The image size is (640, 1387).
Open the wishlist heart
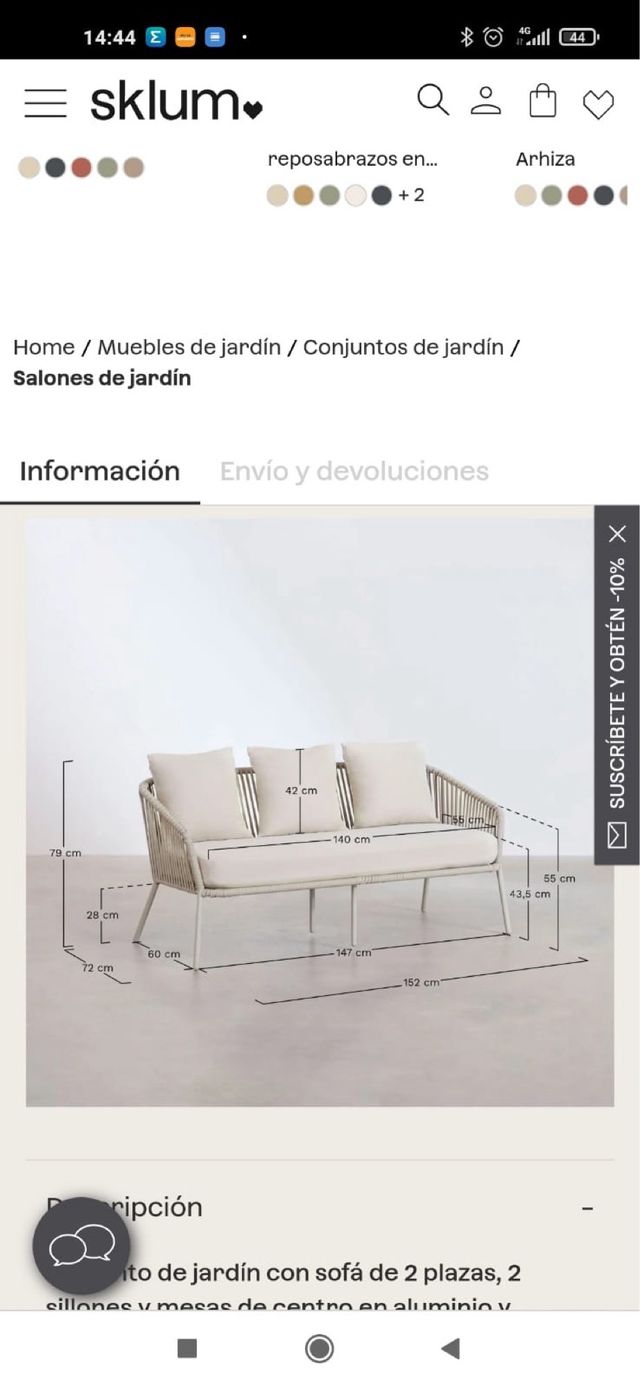tap(598, 104)
